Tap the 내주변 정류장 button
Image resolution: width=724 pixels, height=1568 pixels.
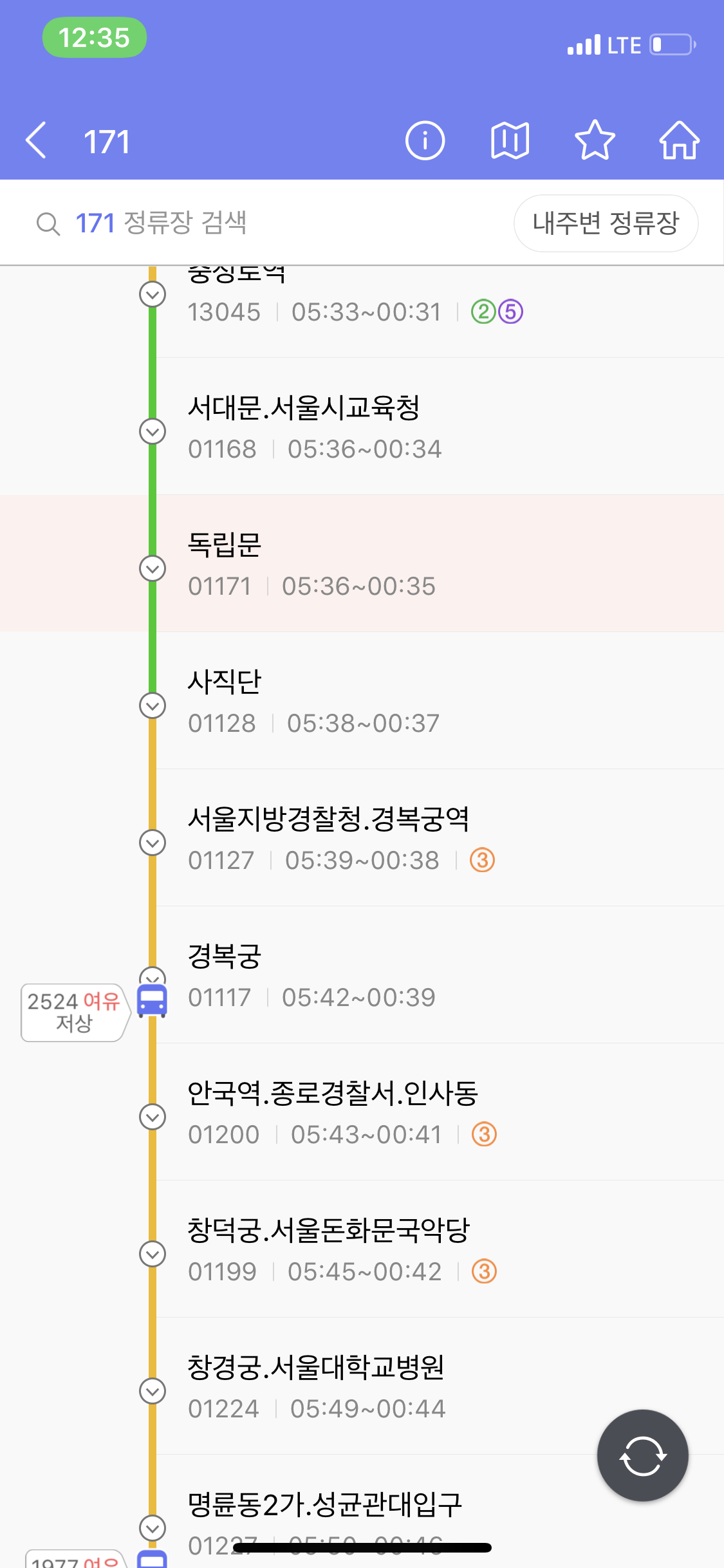606,223
